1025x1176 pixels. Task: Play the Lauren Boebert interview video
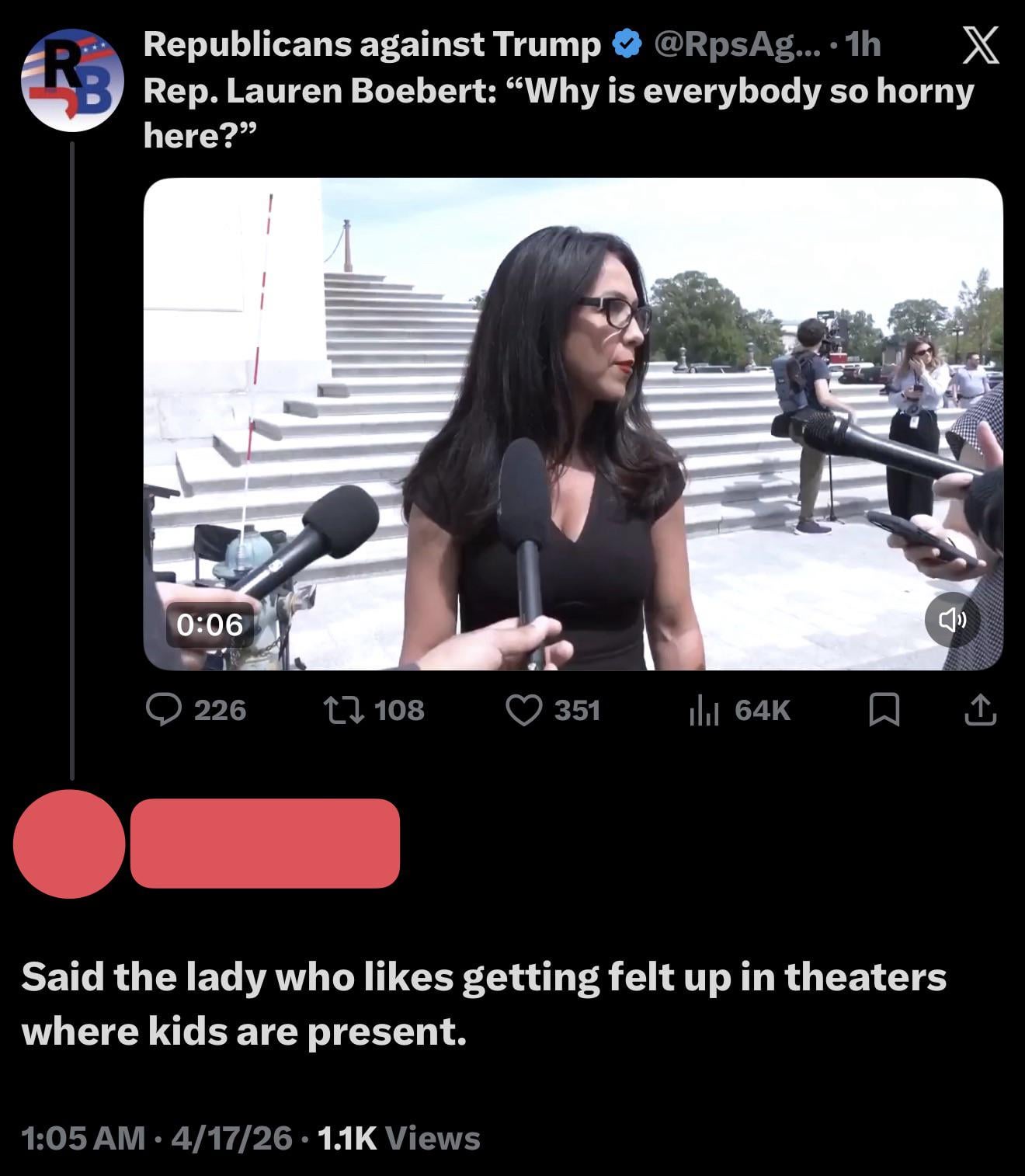[x=573, y=423]
